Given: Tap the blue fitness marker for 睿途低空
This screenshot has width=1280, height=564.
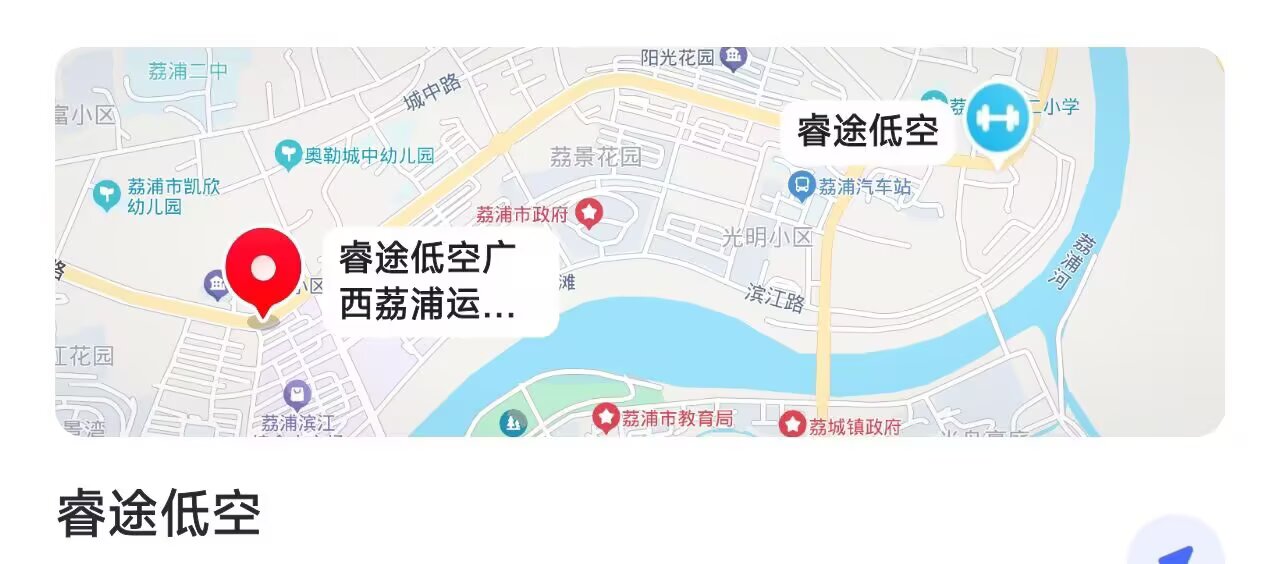Looking at the screenshot, I should (x=997, y=119).
